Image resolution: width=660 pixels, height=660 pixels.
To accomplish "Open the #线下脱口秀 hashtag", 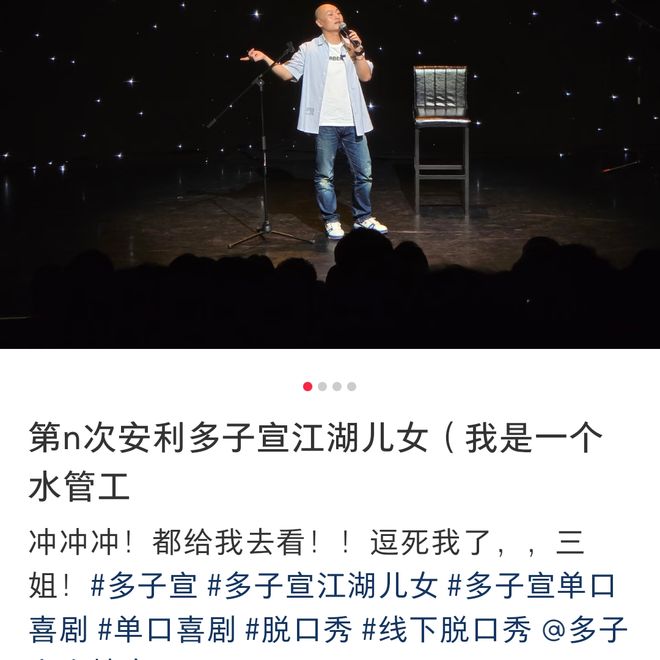I will pos(445,629).
